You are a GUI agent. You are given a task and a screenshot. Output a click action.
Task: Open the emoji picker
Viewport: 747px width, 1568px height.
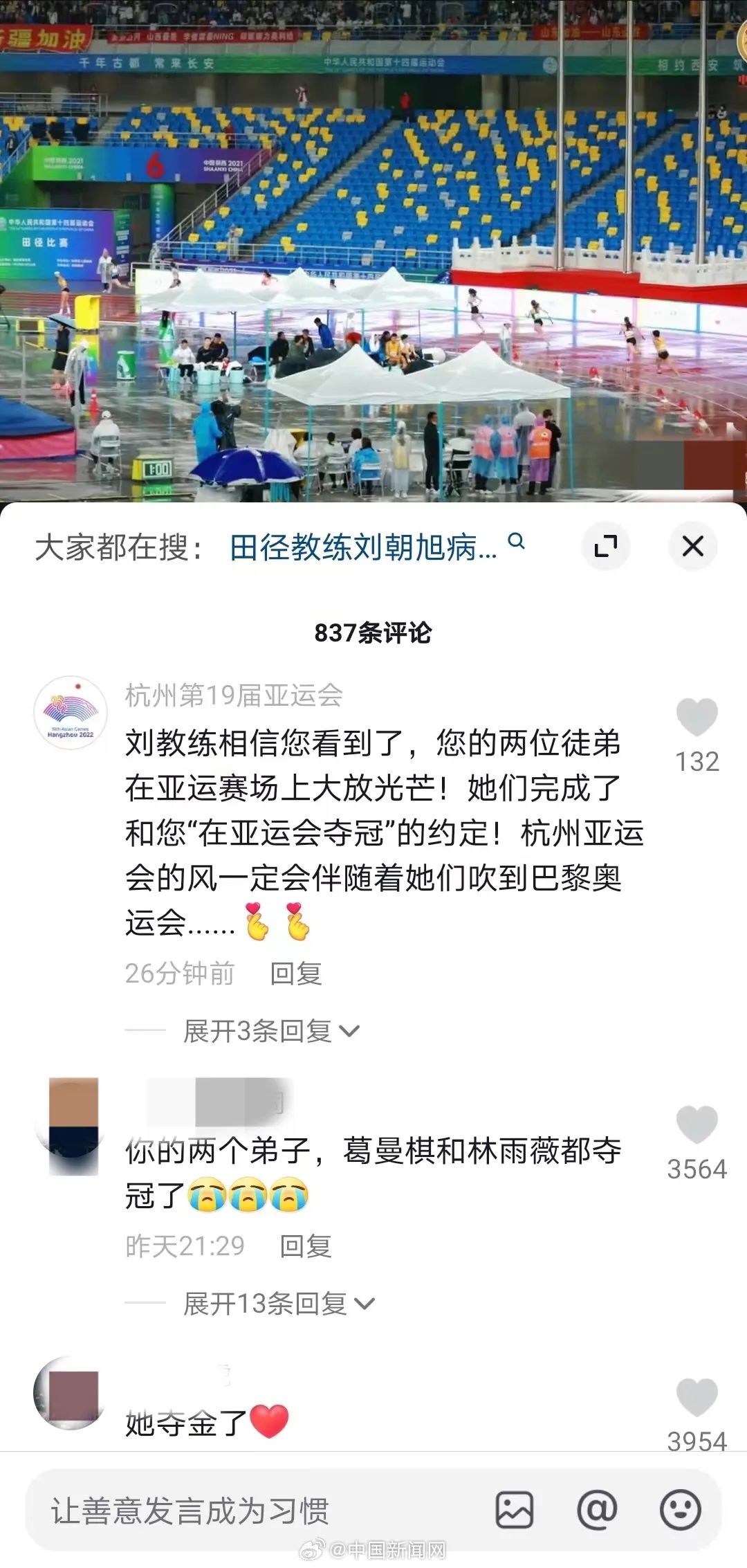pos(681,1510)
